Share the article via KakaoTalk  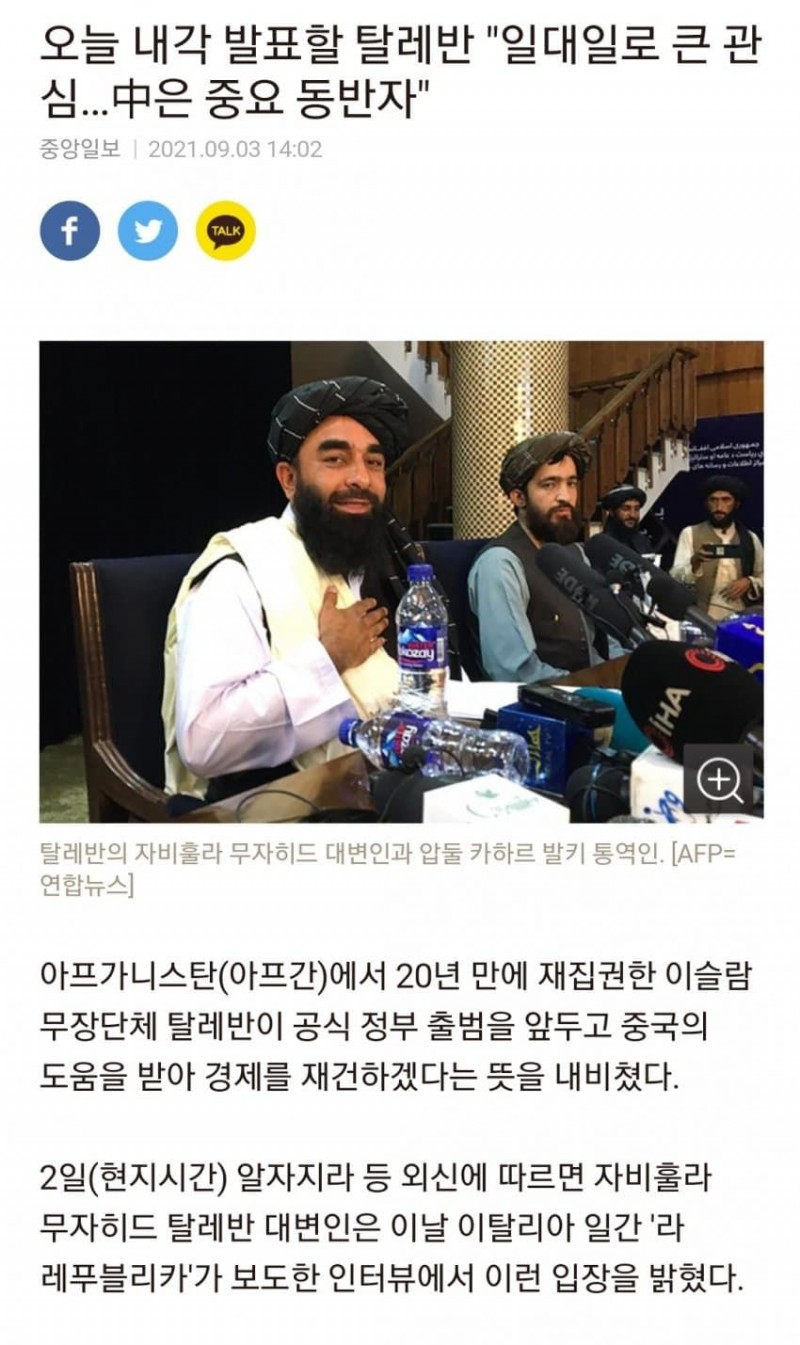point(225,231)
